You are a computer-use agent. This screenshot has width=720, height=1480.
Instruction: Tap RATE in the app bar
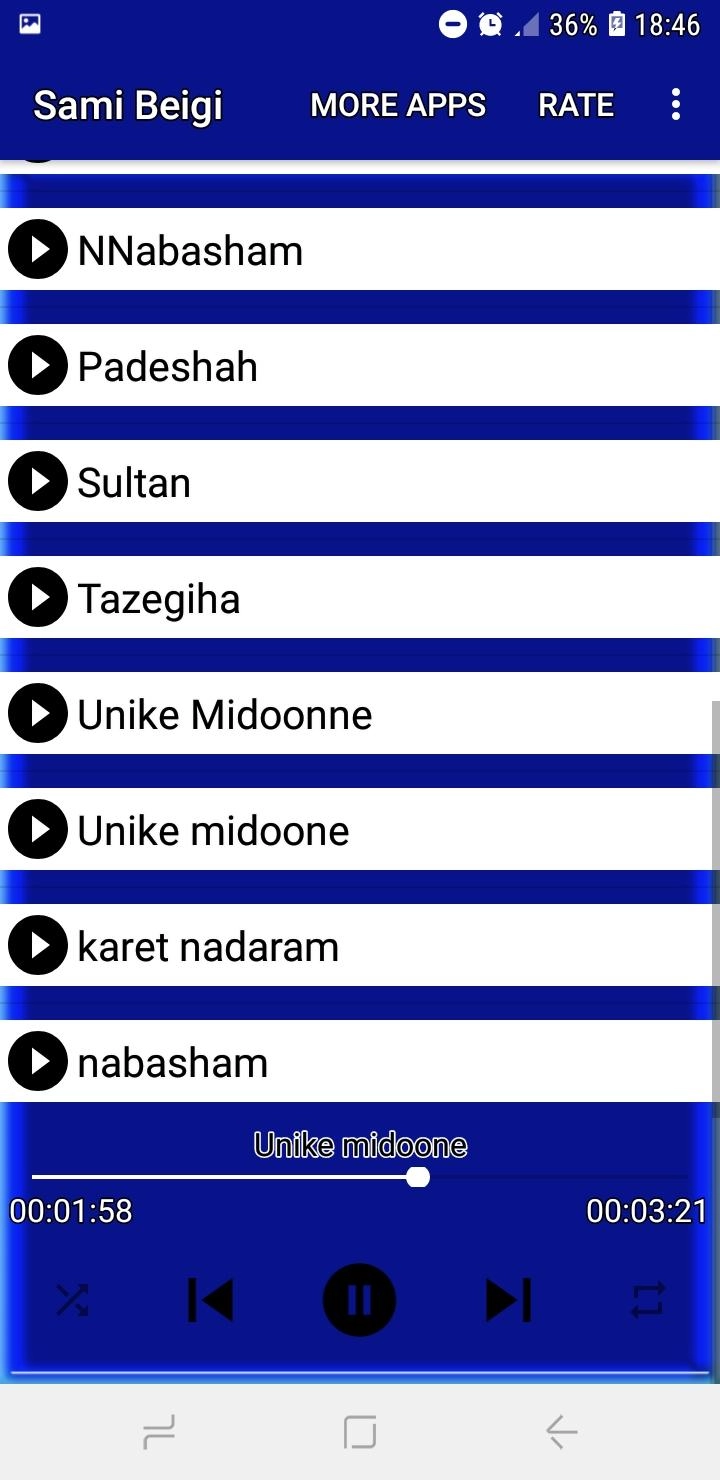[576, 105]
